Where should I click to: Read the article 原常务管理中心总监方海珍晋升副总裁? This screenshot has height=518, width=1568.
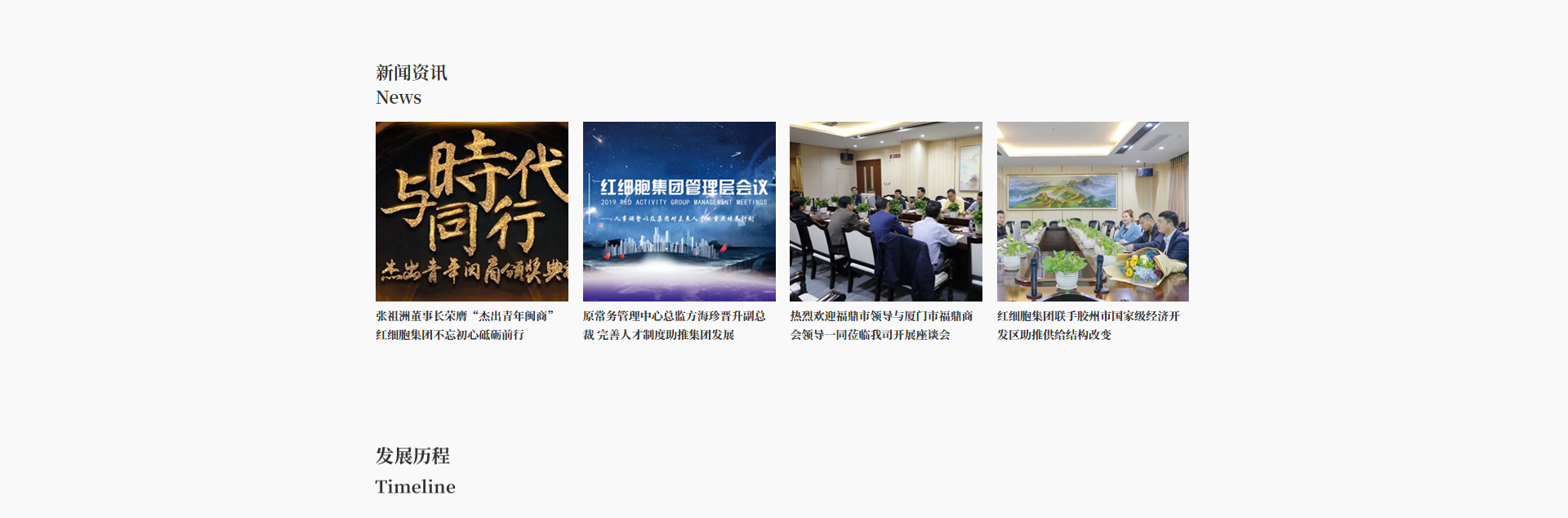point(674,325)
